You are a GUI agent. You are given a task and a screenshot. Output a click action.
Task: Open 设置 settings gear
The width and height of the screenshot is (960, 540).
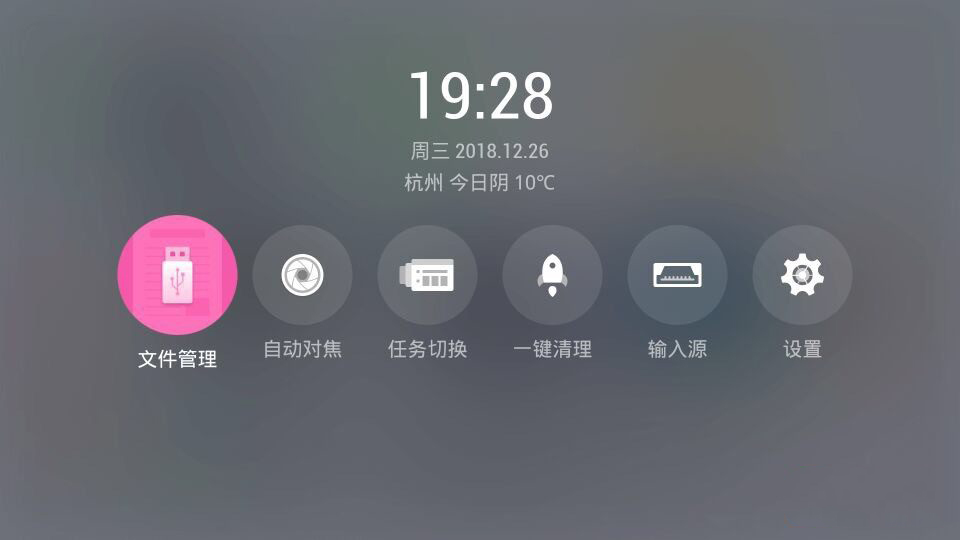click(802, 275)
